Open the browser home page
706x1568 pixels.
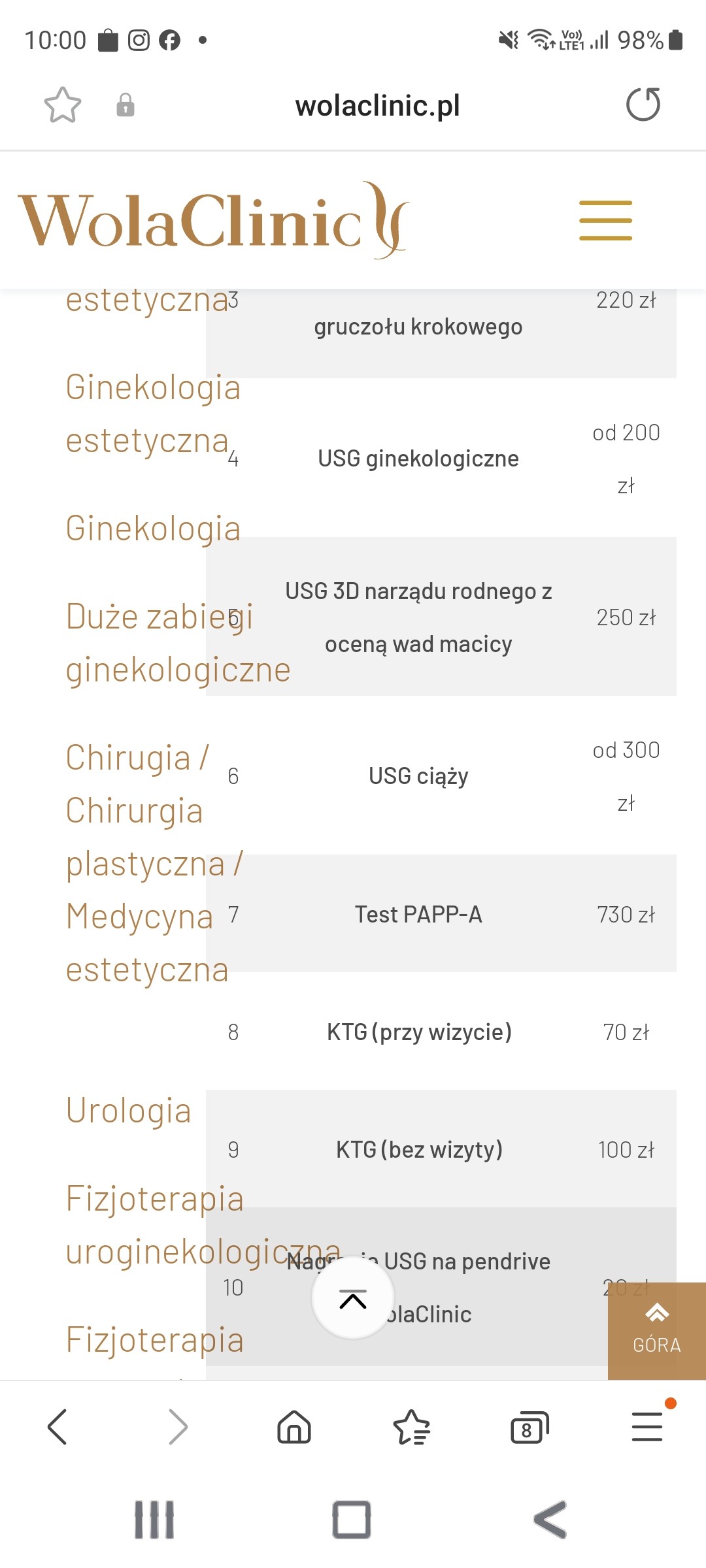pos(294,1427)
